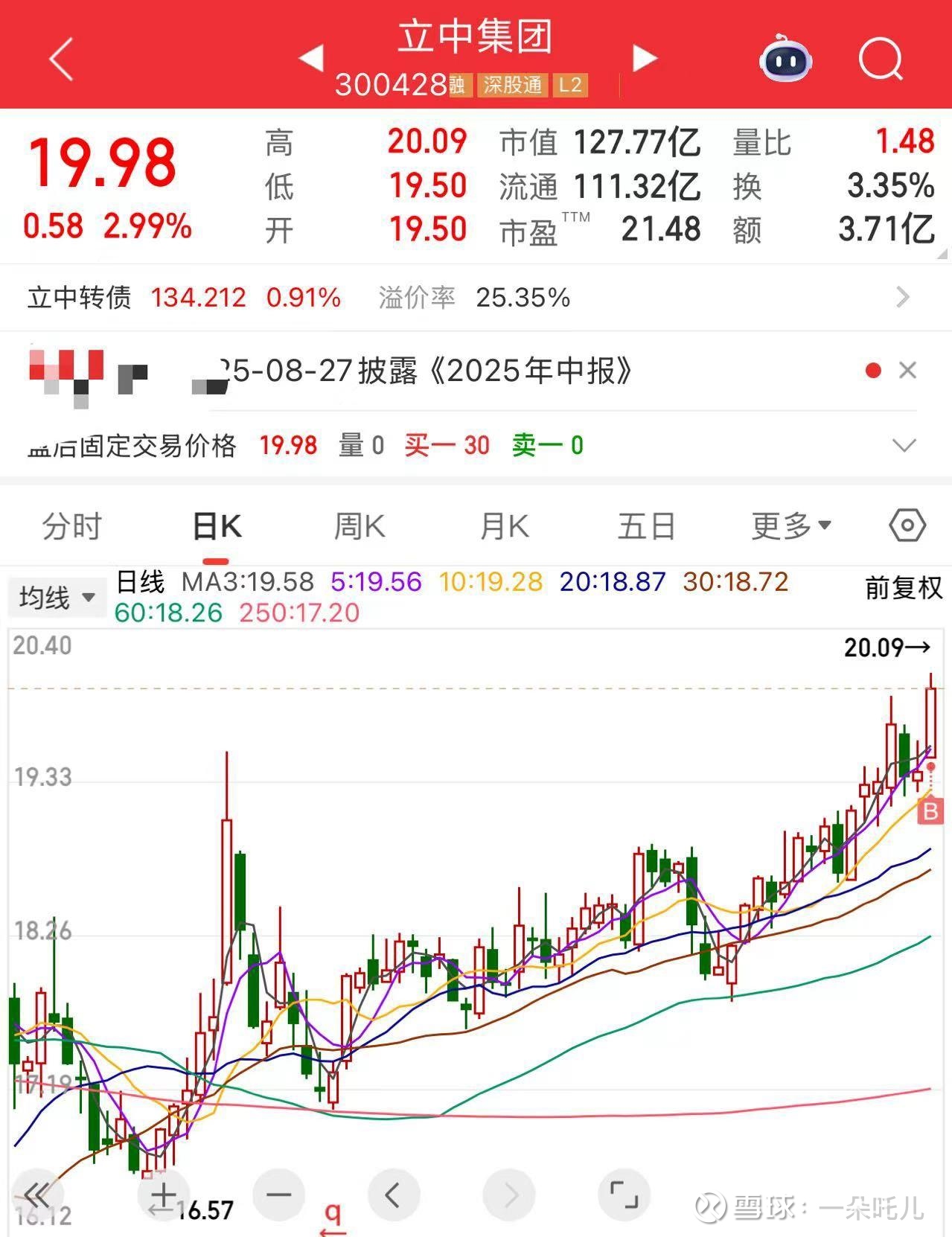The height and width of the screenshot is (1237, 952).
Task: Switch to the 周K chart tab
Action: (360, 527)
